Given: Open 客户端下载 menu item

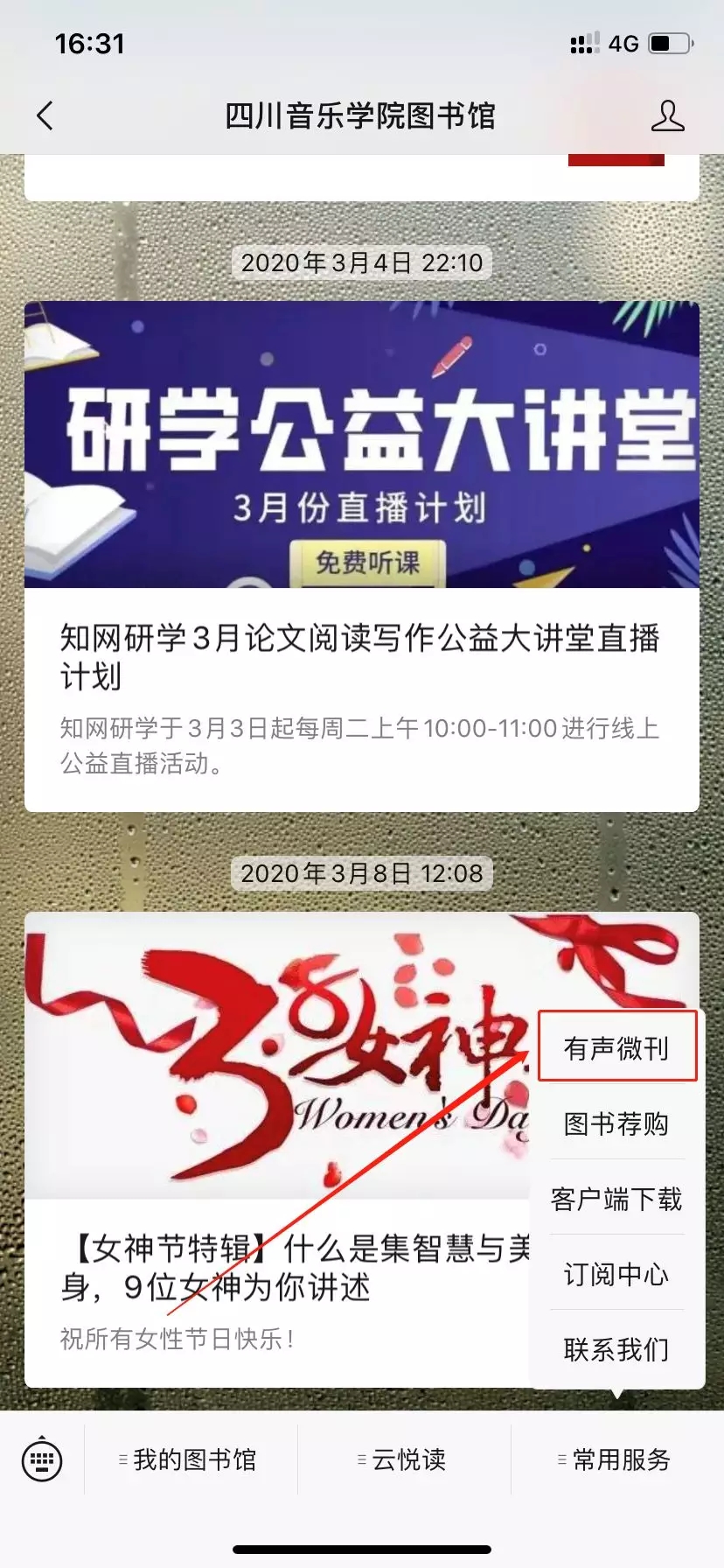Looking at the screenshot, I should point(616,1199).
